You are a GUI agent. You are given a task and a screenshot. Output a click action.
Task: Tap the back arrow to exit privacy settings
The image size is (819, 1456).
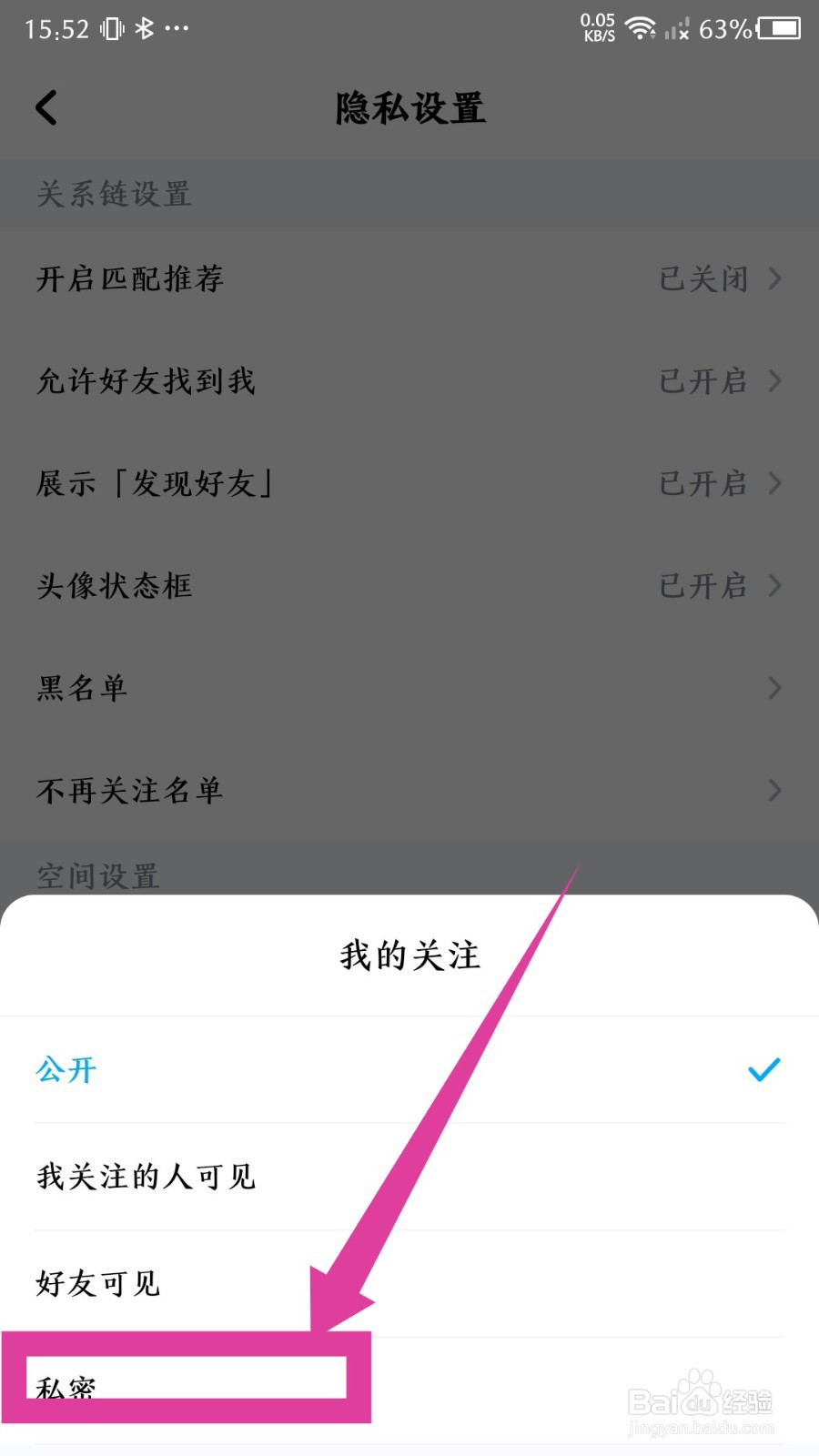pos(47,107)
